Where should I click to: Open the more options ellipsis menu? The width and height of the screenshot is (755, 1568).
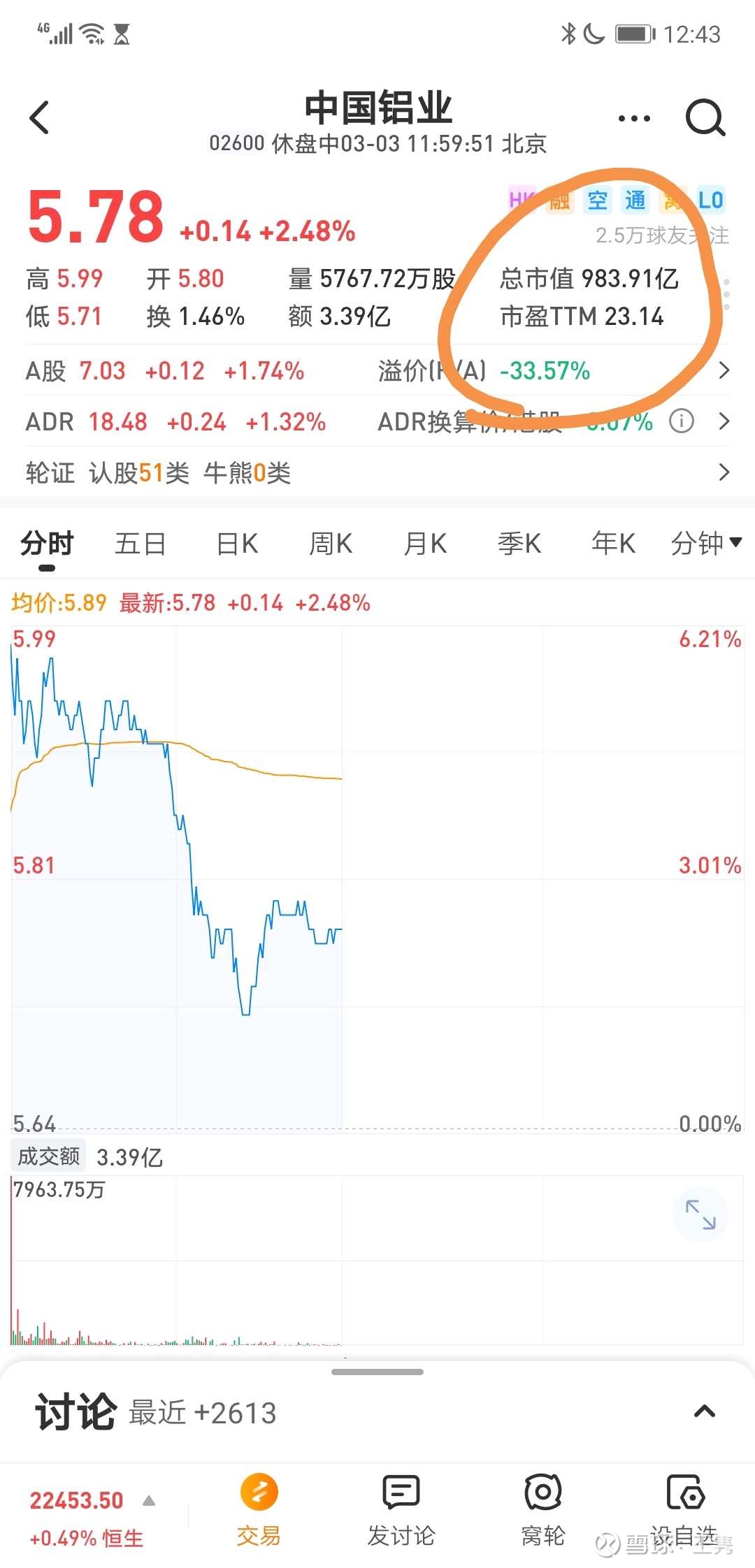(x=633, y=117)
